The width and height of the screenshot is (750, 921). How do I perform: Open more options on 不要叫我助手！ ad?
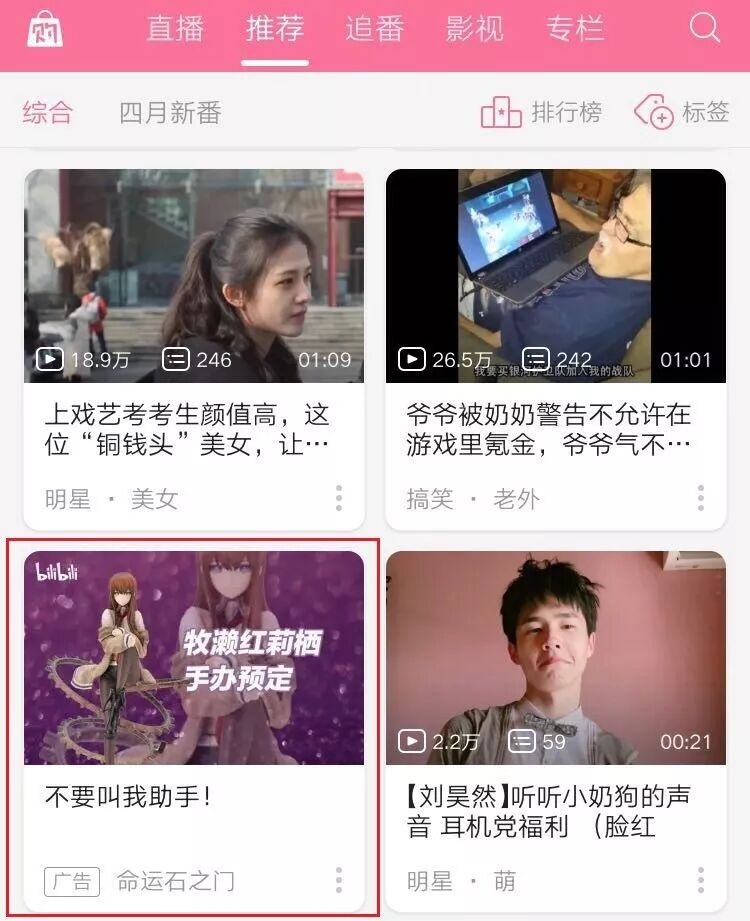click(339, 880)
